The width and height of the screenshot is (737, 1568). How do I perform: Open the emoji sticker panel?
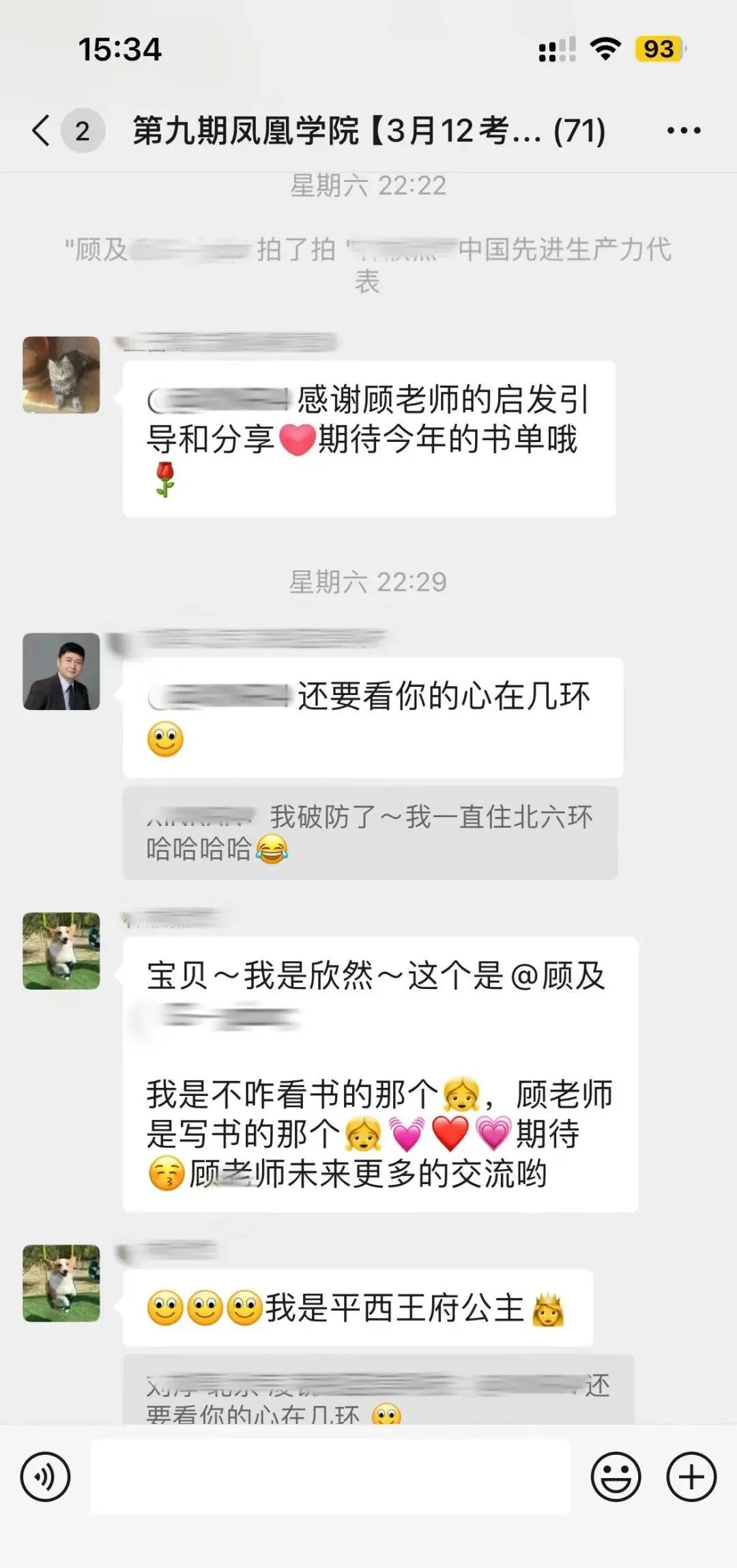point(616,1477)
